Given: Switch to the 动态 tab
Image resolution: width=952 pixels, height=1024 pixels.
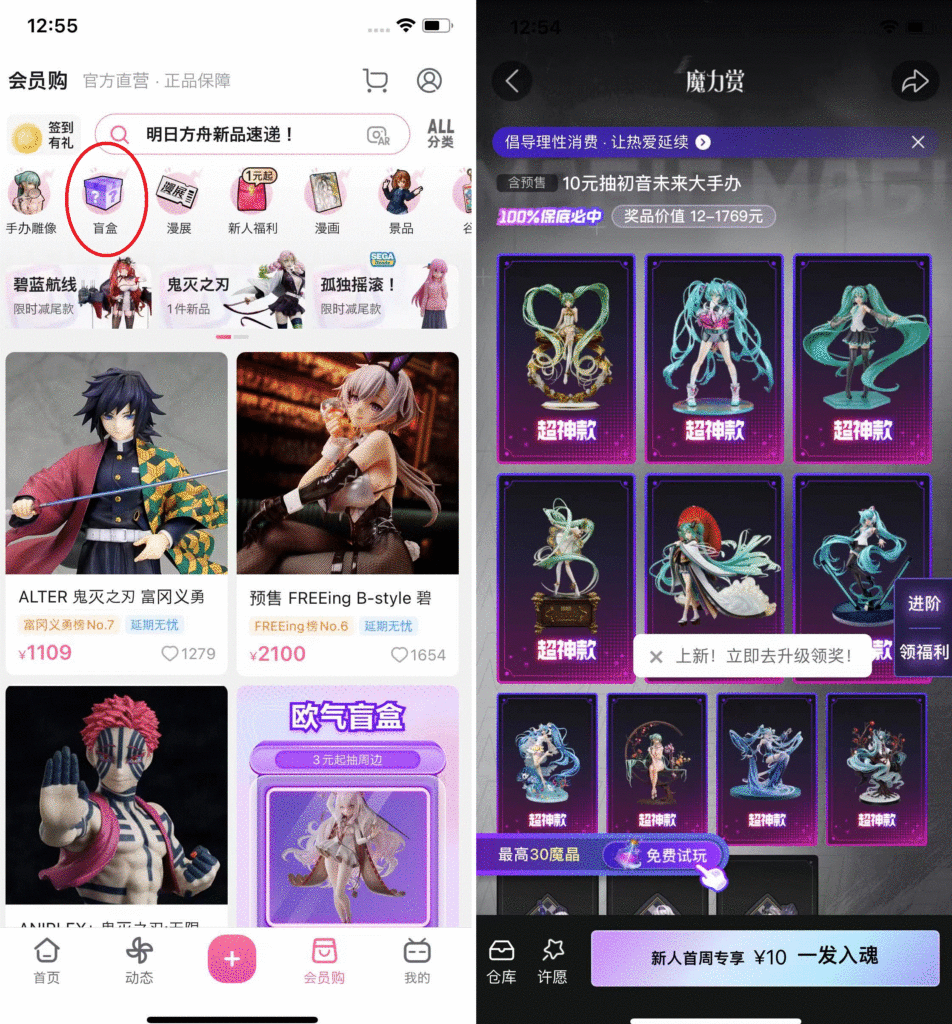Looking at the screenshot, I should pyautogui.click(x=139, y=961).
